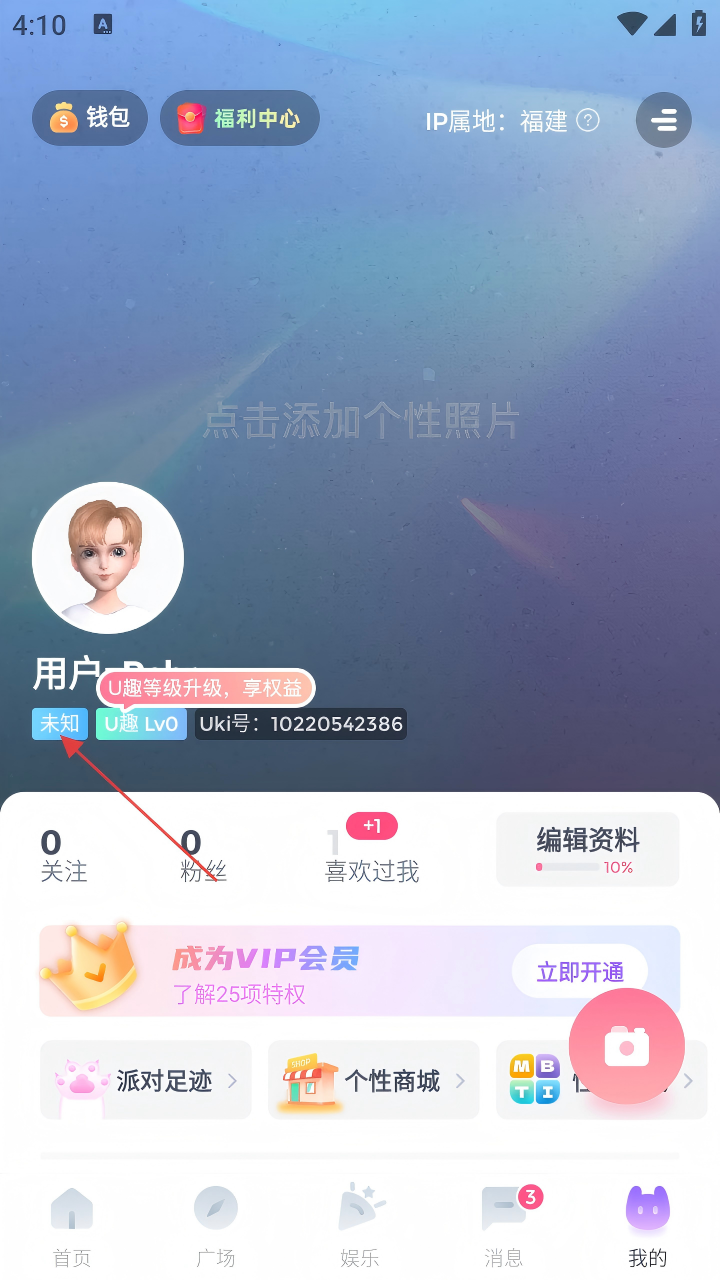
Task: Open the profile avatar
Action: pyautogui.click(x=108, y=558)
